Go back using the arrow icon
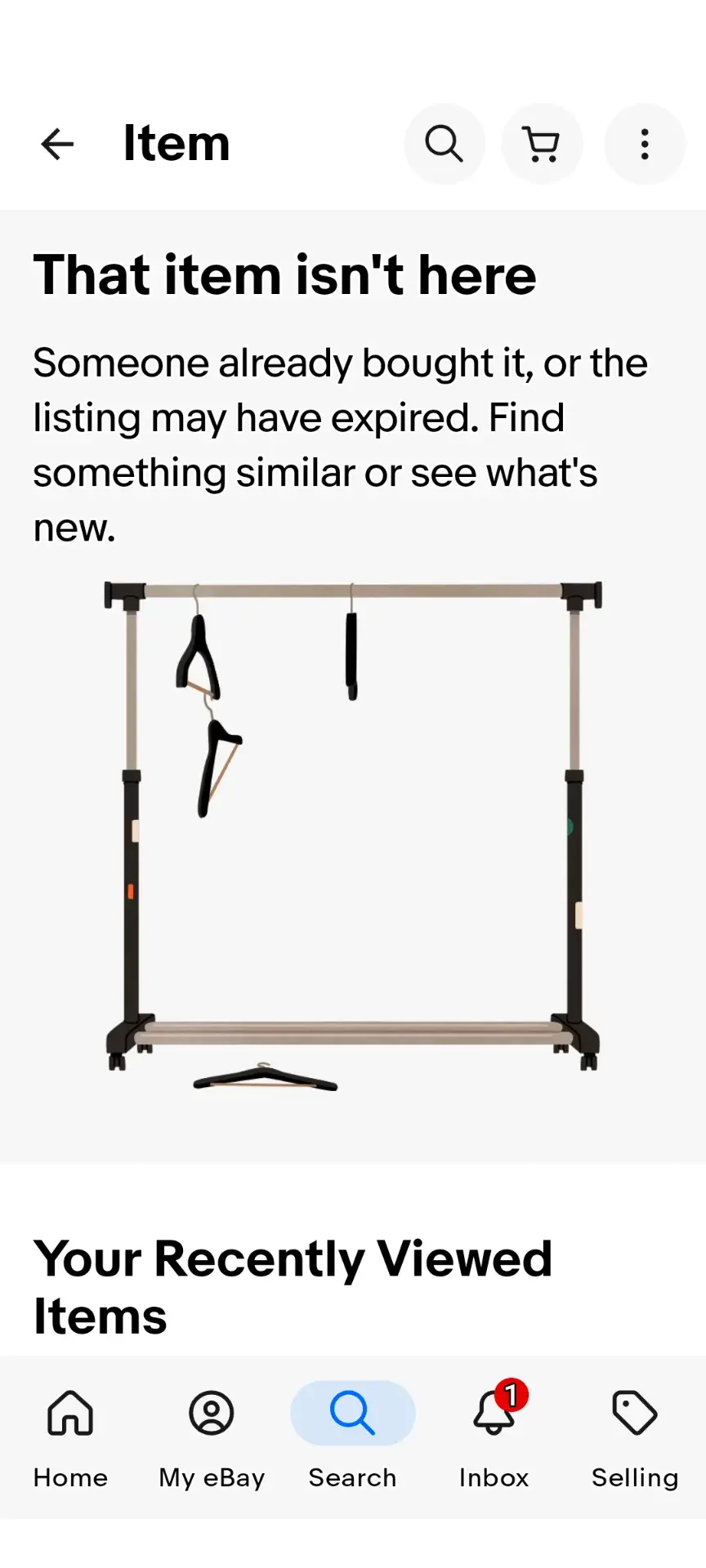The width and height of the screenshot is (706, 1568). tap(57, 144)
